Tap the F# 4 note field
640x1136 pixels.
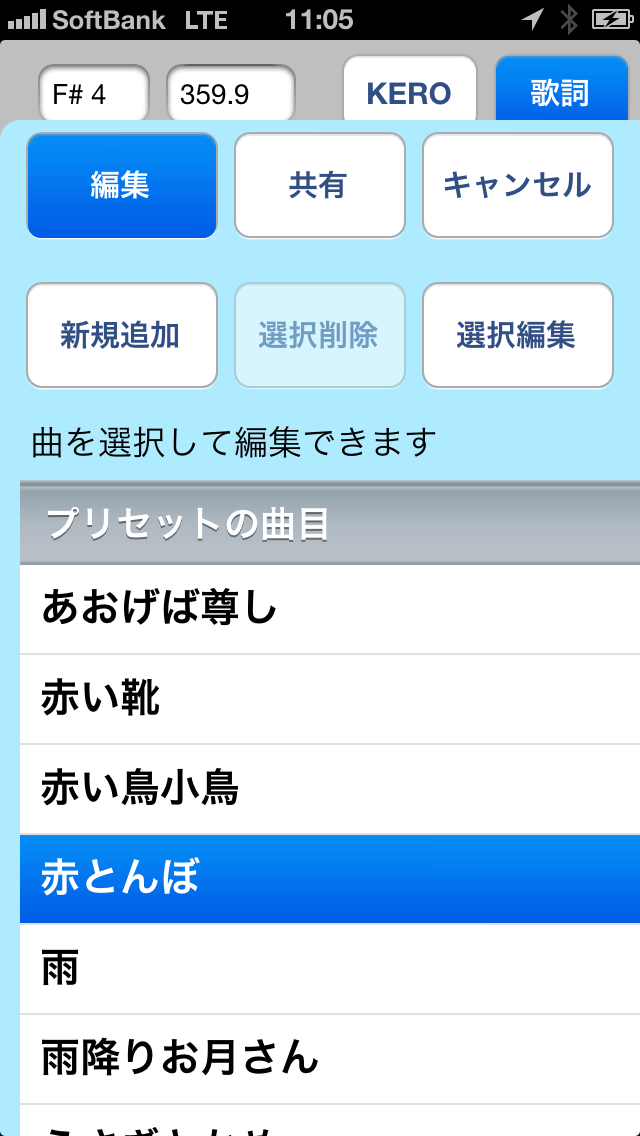(93, 95)
